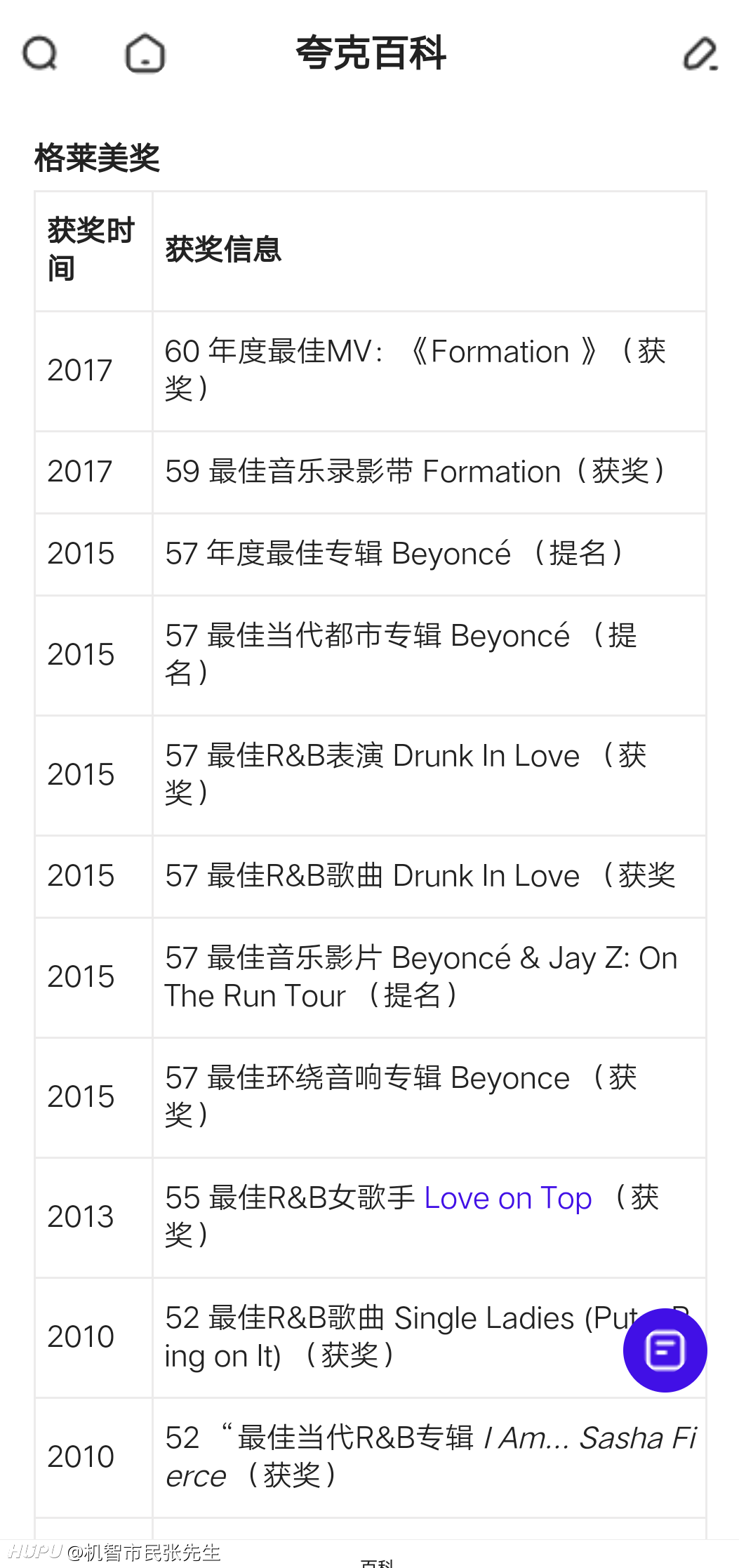Tap the edit pencil icon

click(x=700, y=53)
